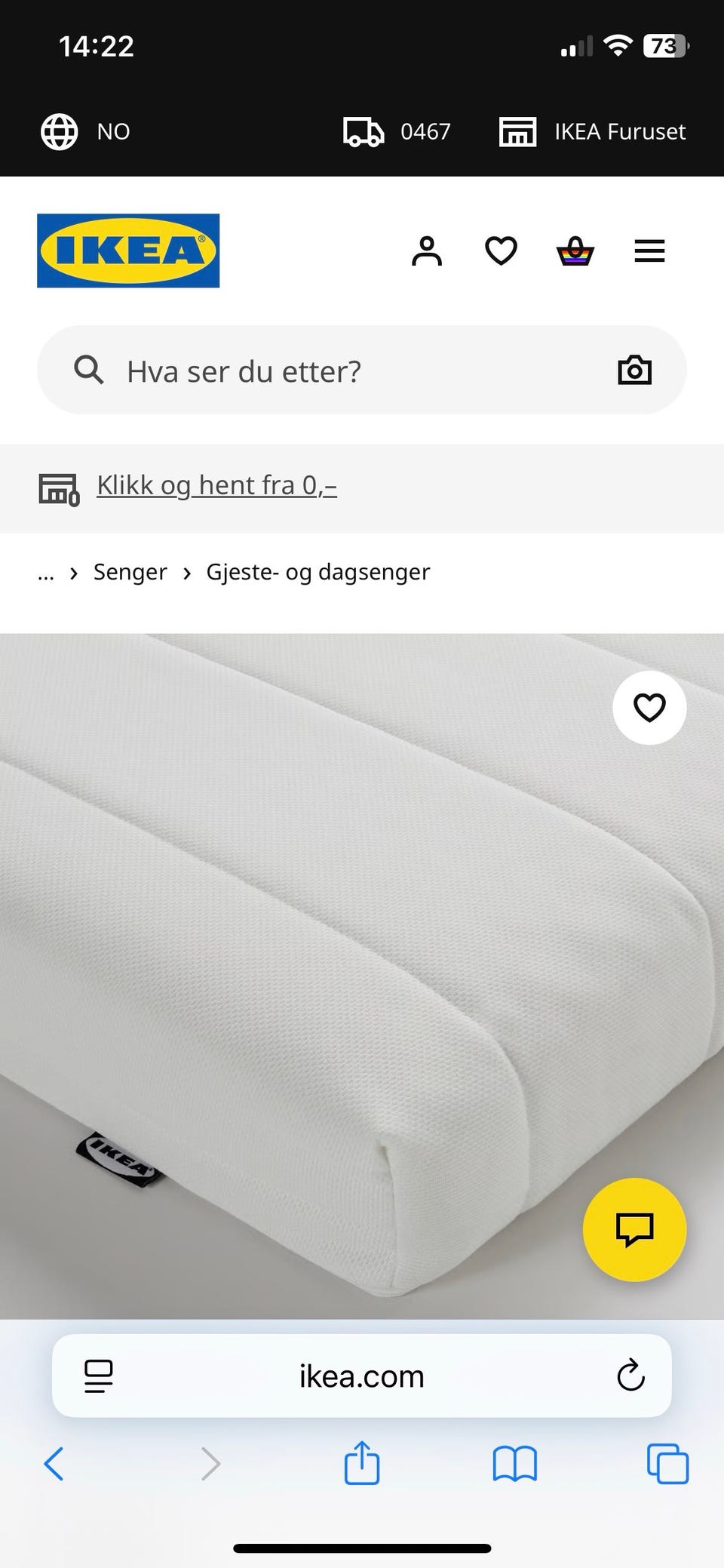
Task: Navigate to the Senger breadcrumb
Action: (x=130, y=572)
